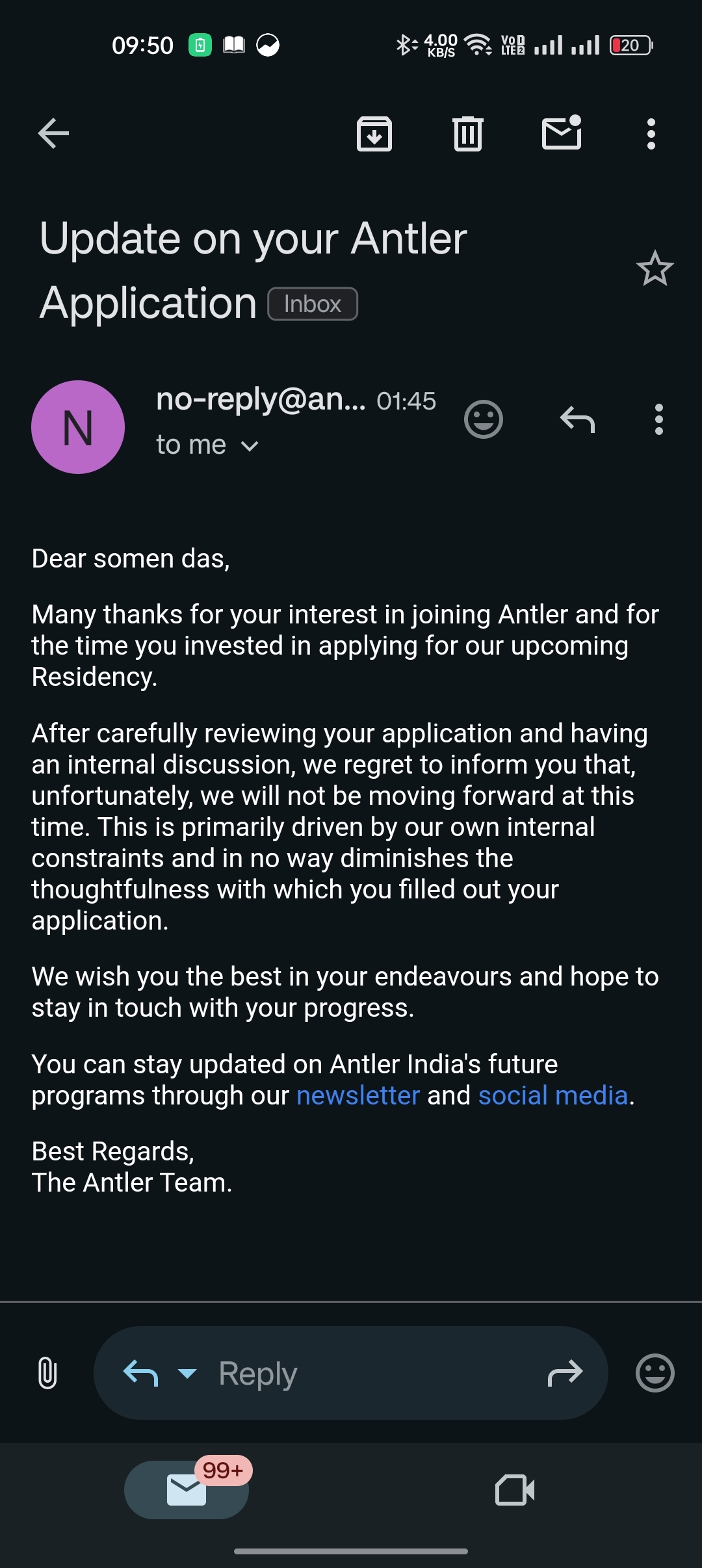This screenshot has width=702, height=1568.
Task: Switch to the Meet video tab
Action: pyautogui.click(x=515, y=1490)
